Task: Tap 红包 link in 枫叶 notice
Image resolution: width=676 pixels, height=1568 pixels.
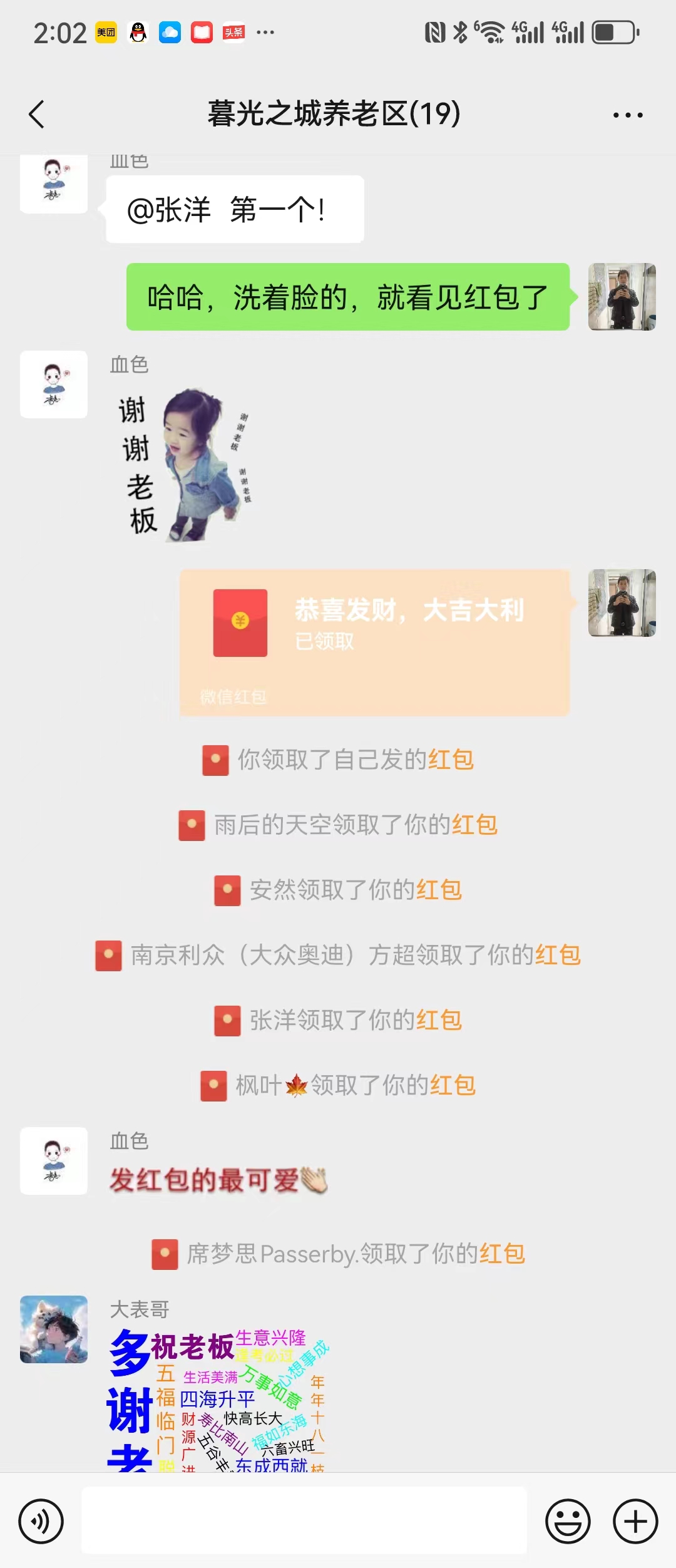Action: pyautogui.click(x=453, y=1085)
